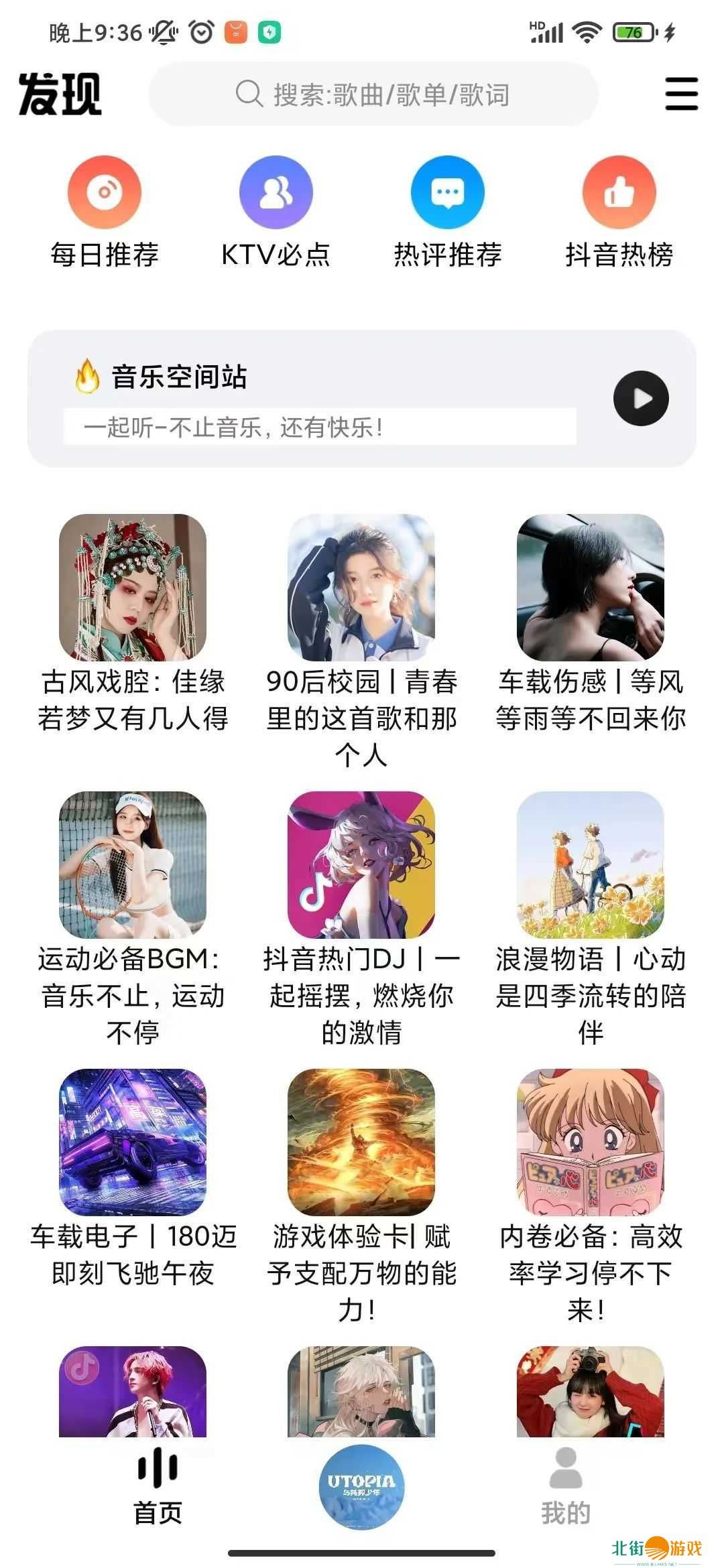This screenshot has width=724, height=1568.
Task: Open the 抖音热榜 chart
Action: [x=619, y=192]
